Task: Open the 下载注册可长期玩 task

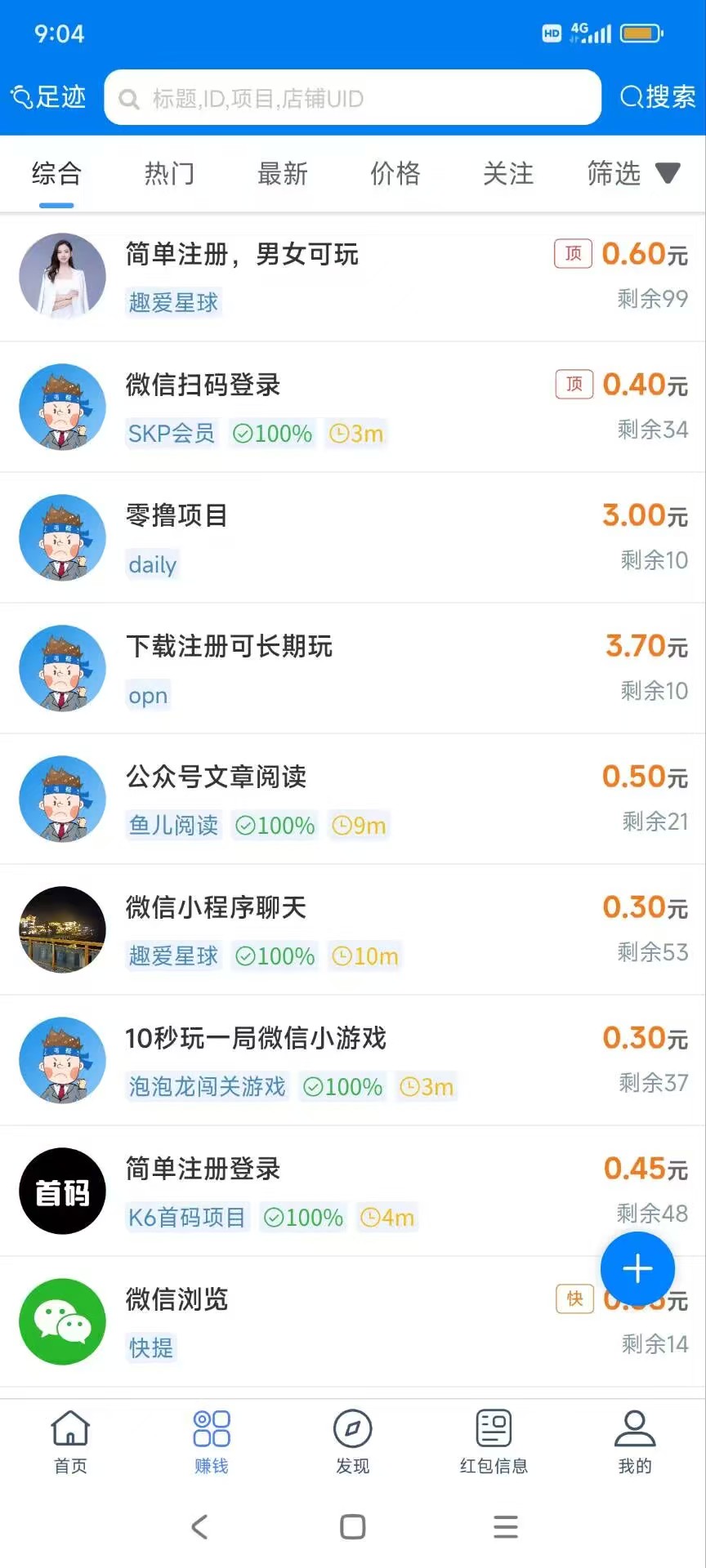Action: pyautogui.click(x=353, y=669)
